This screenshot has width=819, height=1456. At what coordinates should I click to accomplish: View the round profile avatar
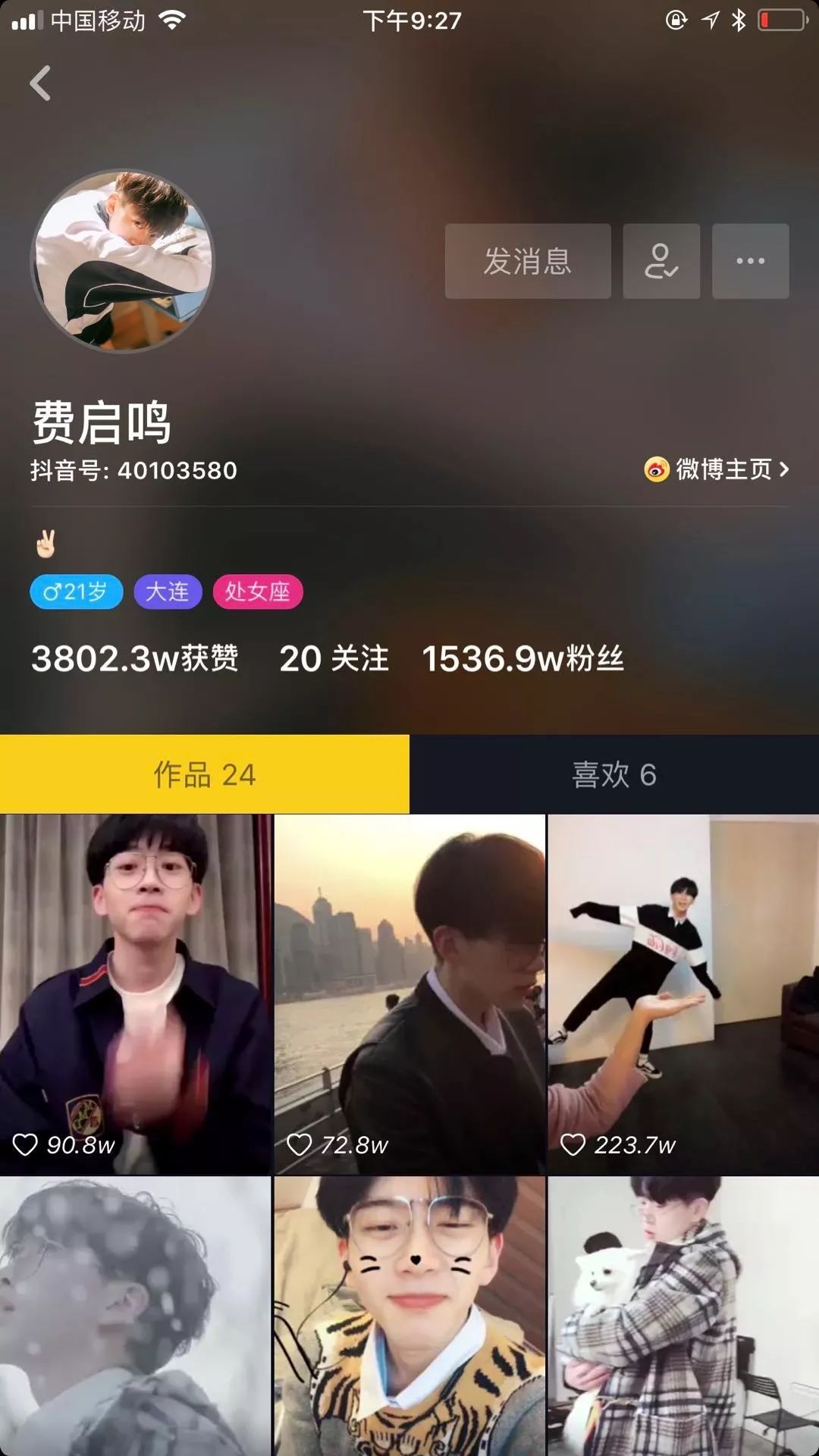pos(123,261)
